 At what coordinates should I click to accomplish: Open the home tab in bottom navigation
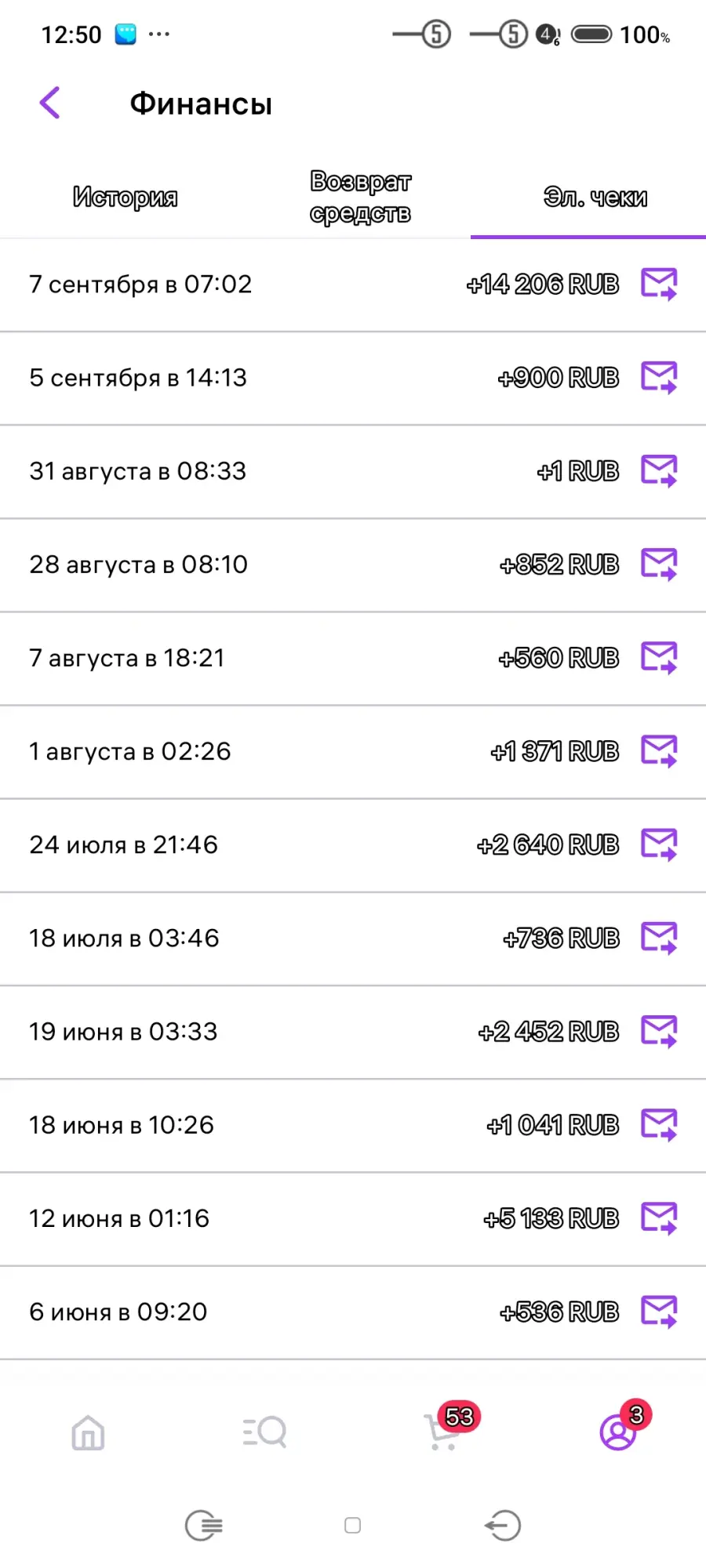[88, 1432]
